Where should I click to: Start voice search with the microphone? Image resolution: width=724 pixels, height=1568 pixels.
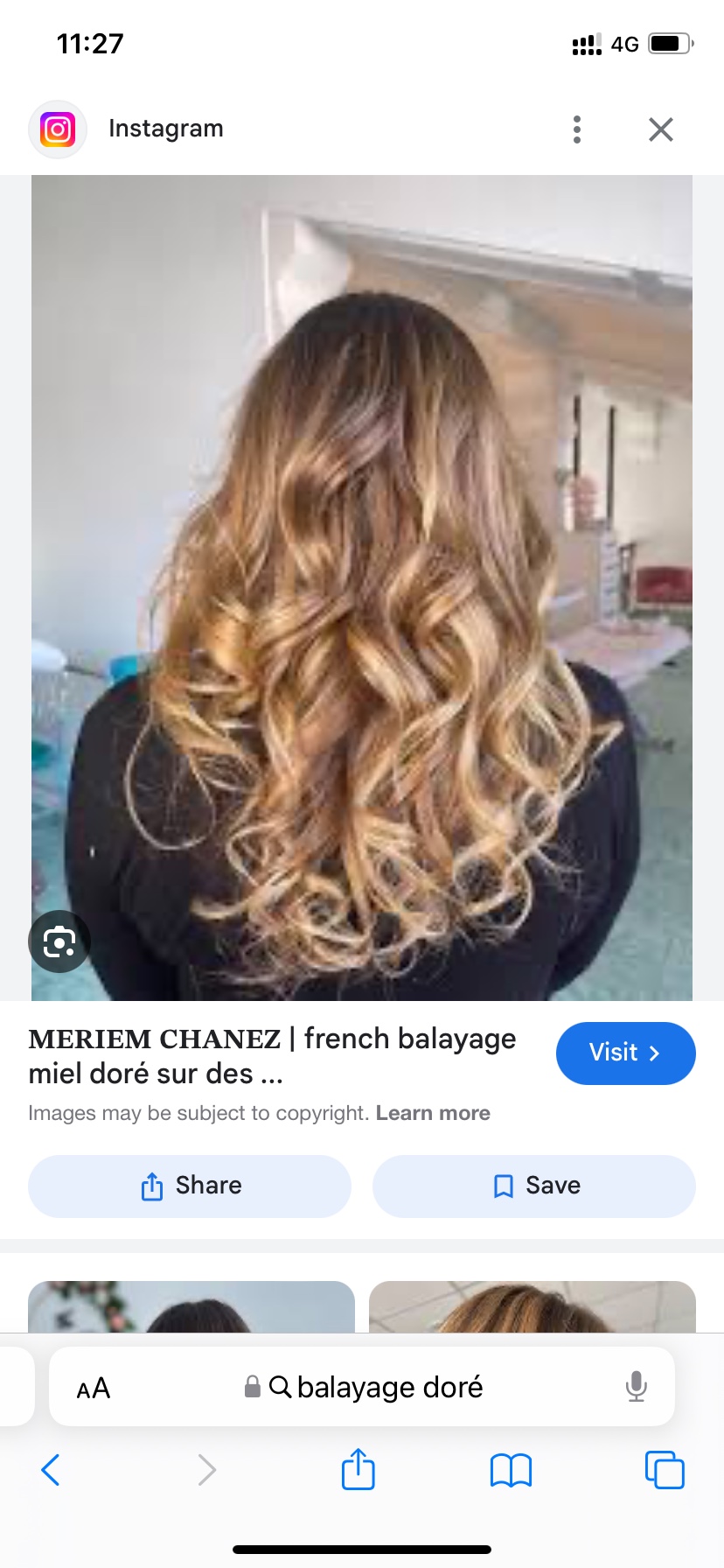pos(637,1387)
